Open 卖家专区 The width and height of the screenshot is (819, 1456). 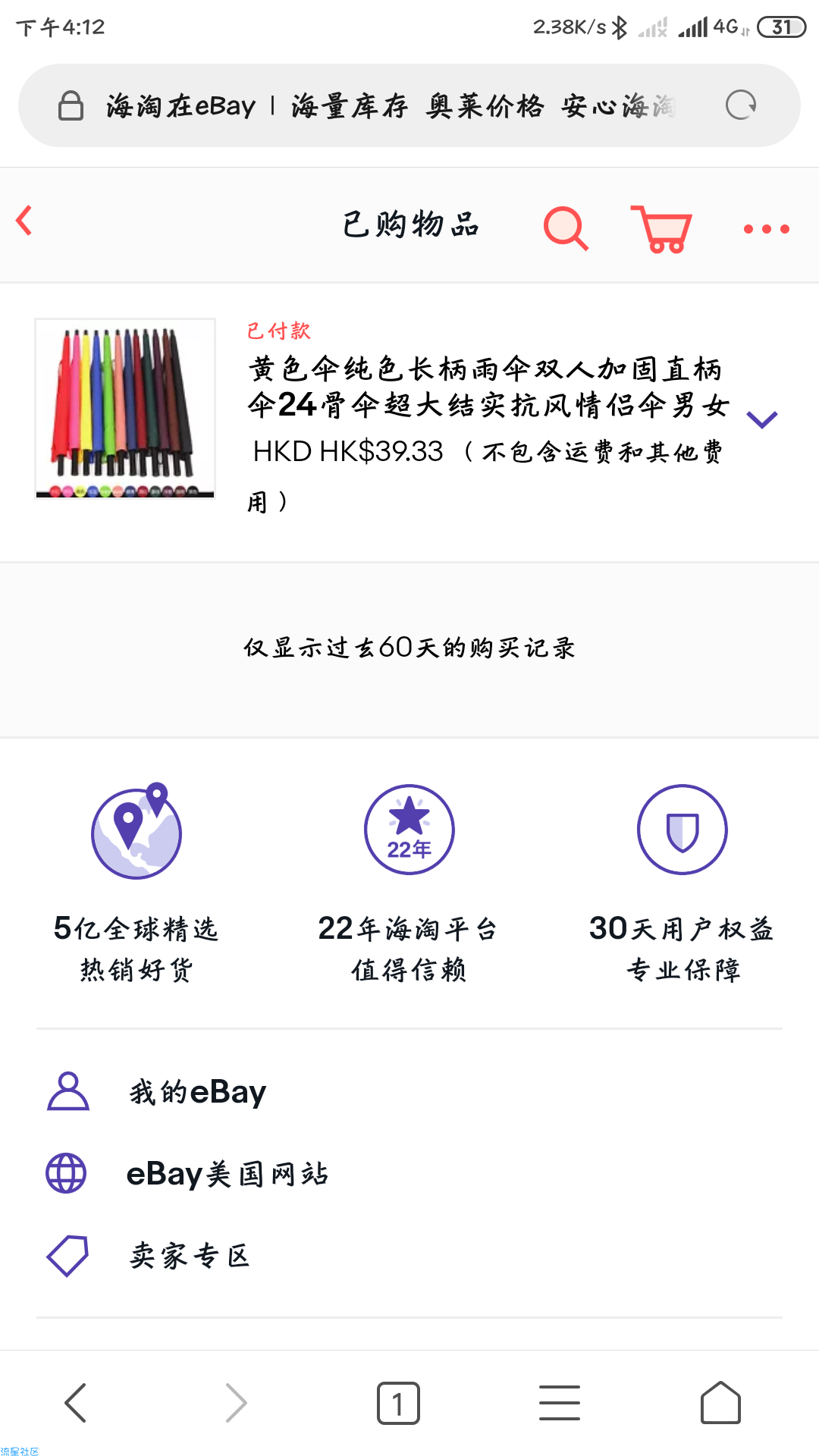pos(190,1256)
